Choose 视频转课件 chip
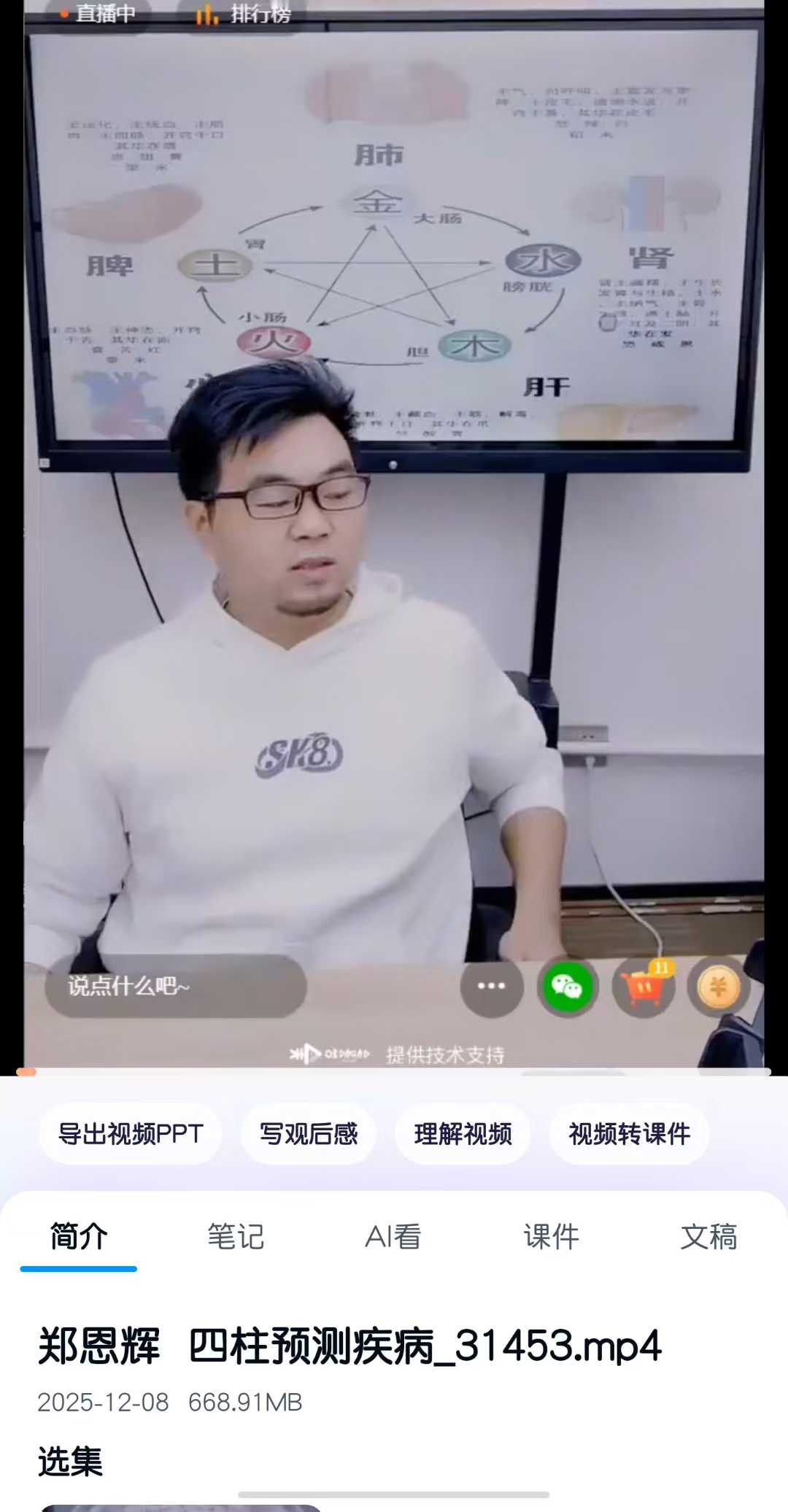 (x=629, y=1134)
